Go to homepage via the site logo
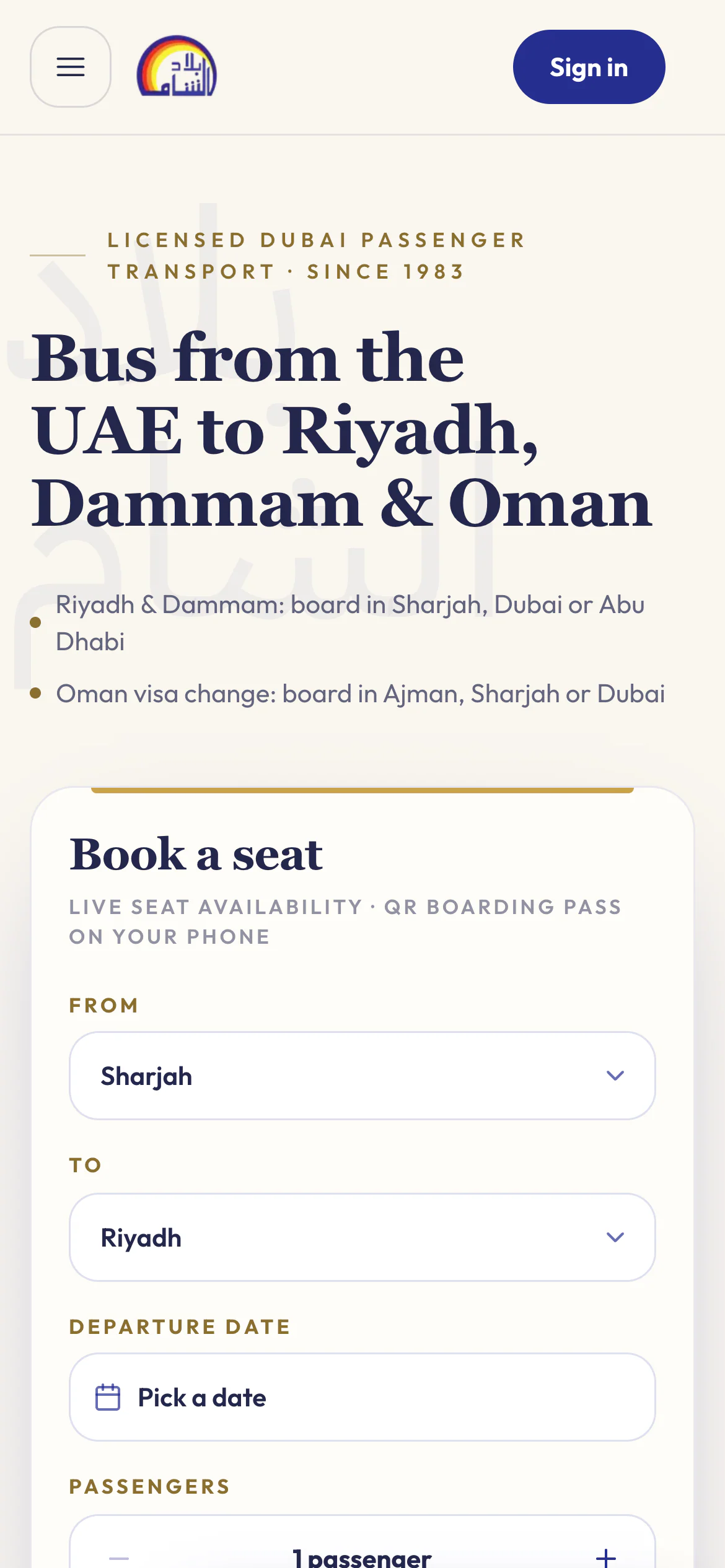The image size is (725, 1568). pos(177,66)
